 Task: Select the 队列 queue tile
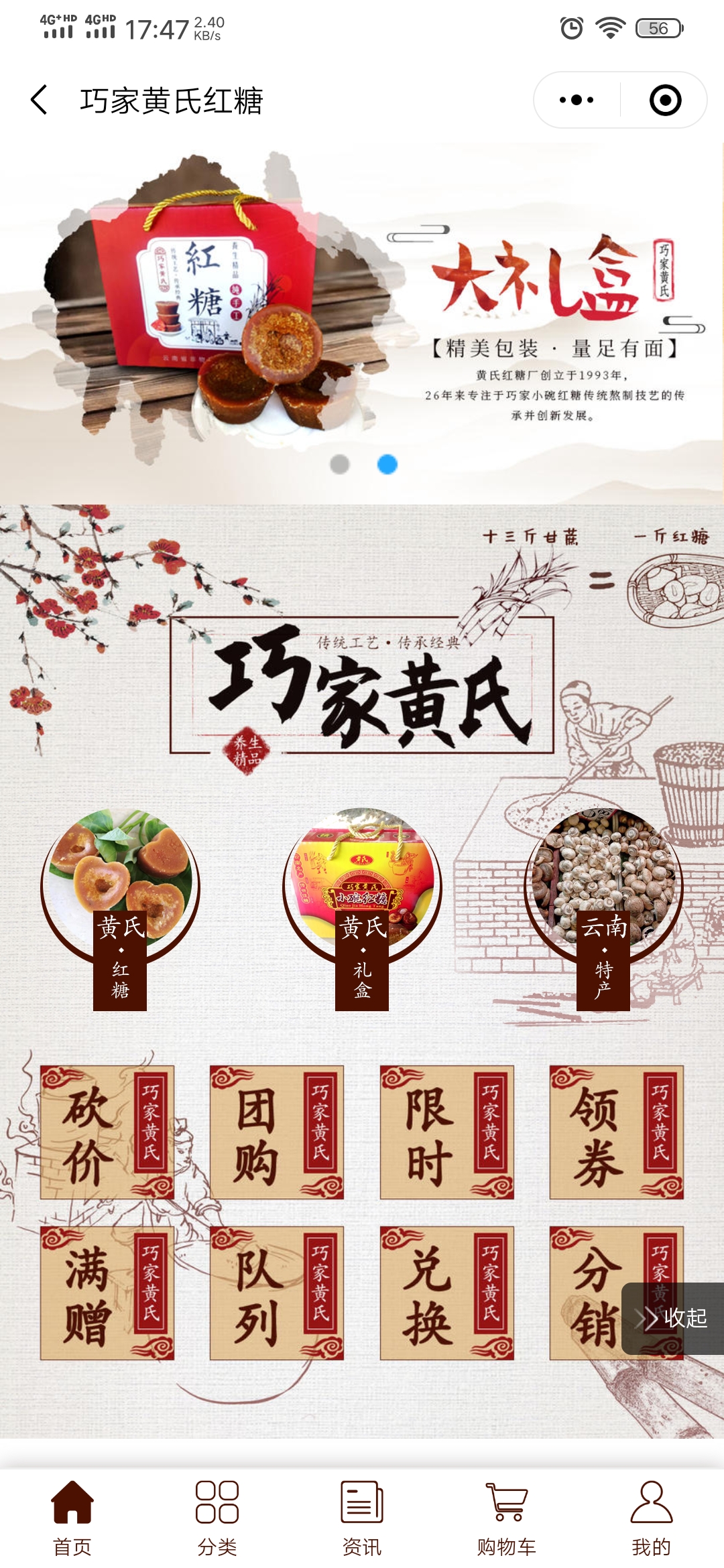click(x=277, y=1293)
